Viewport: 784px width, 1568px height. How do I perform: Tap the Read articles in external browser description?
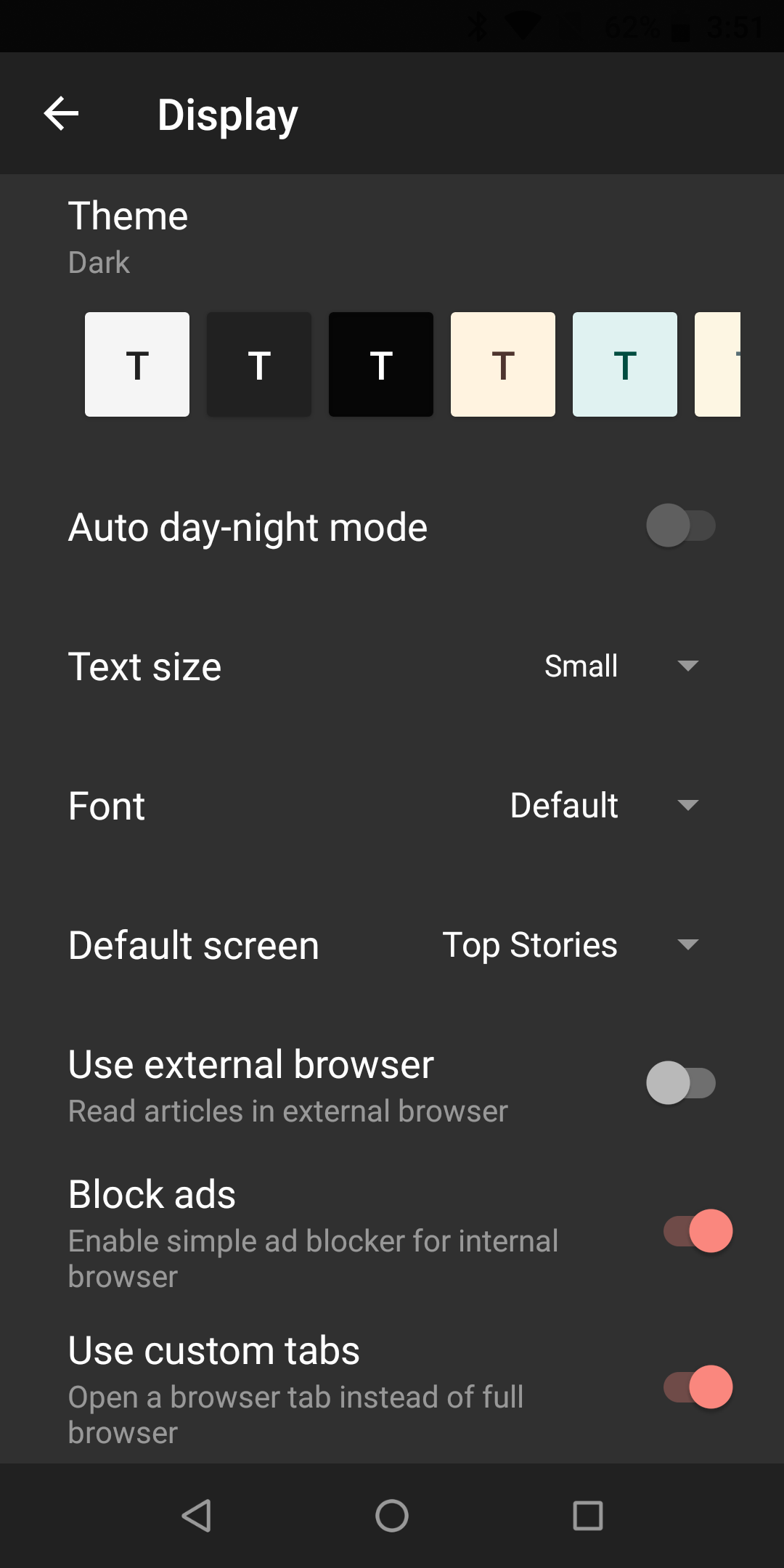287,1111
